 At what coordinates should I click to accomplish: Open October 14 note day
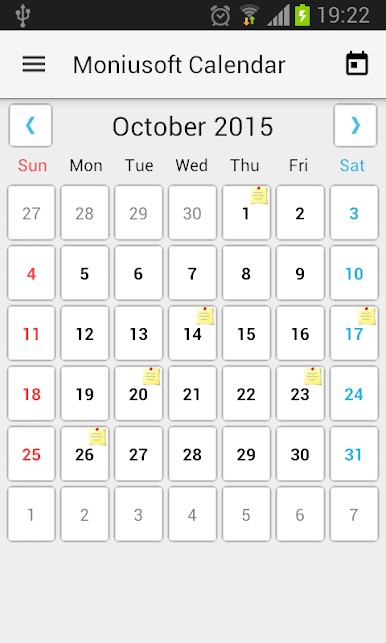point(192,333)
